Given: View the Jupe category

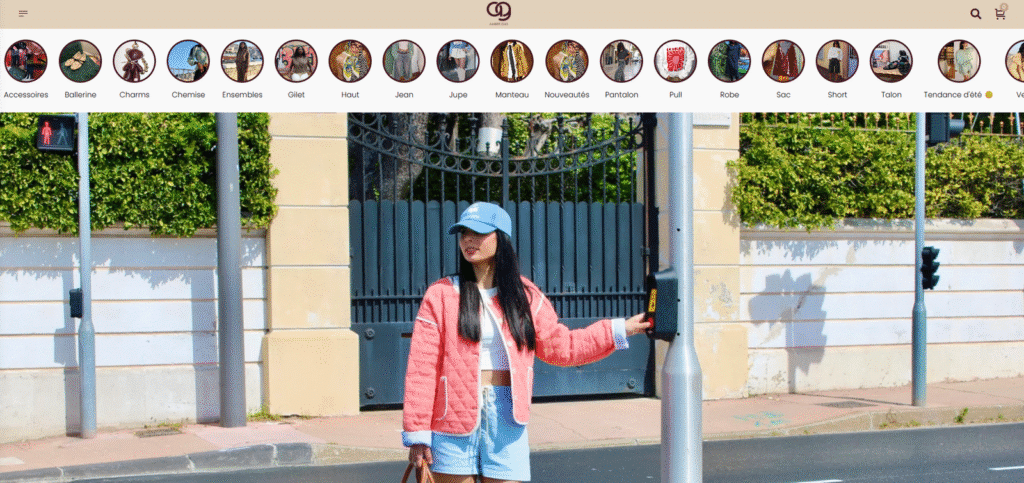Looking at the screenshot, I should [x=458, y=61].
